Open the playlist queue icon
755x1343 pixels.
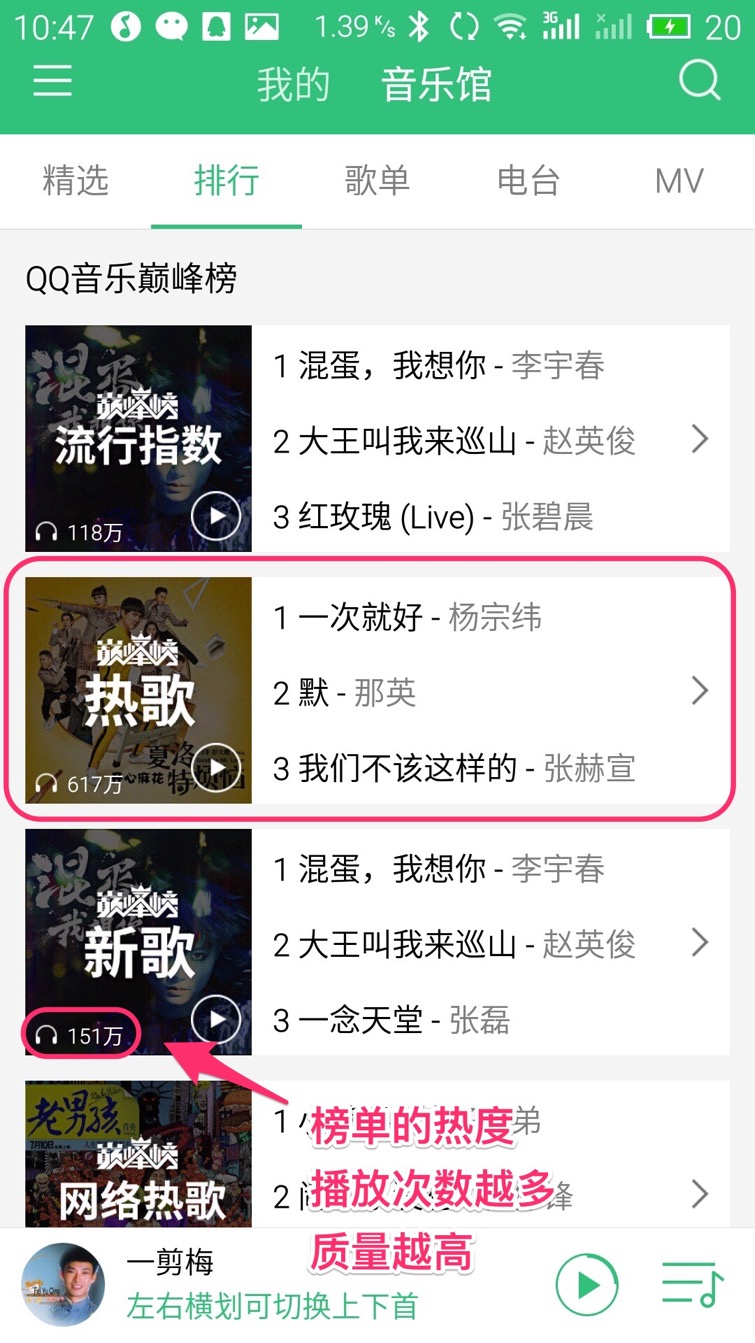tap(692, 1284)
